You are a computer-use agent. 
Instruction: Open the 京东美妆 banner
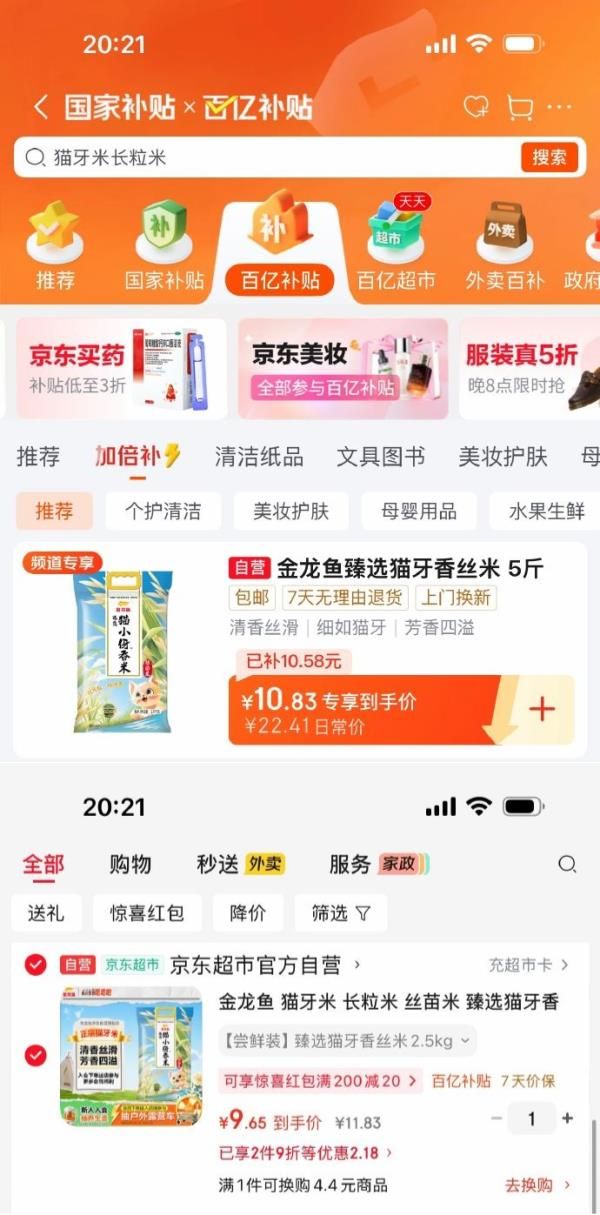(x=343, y=368)
